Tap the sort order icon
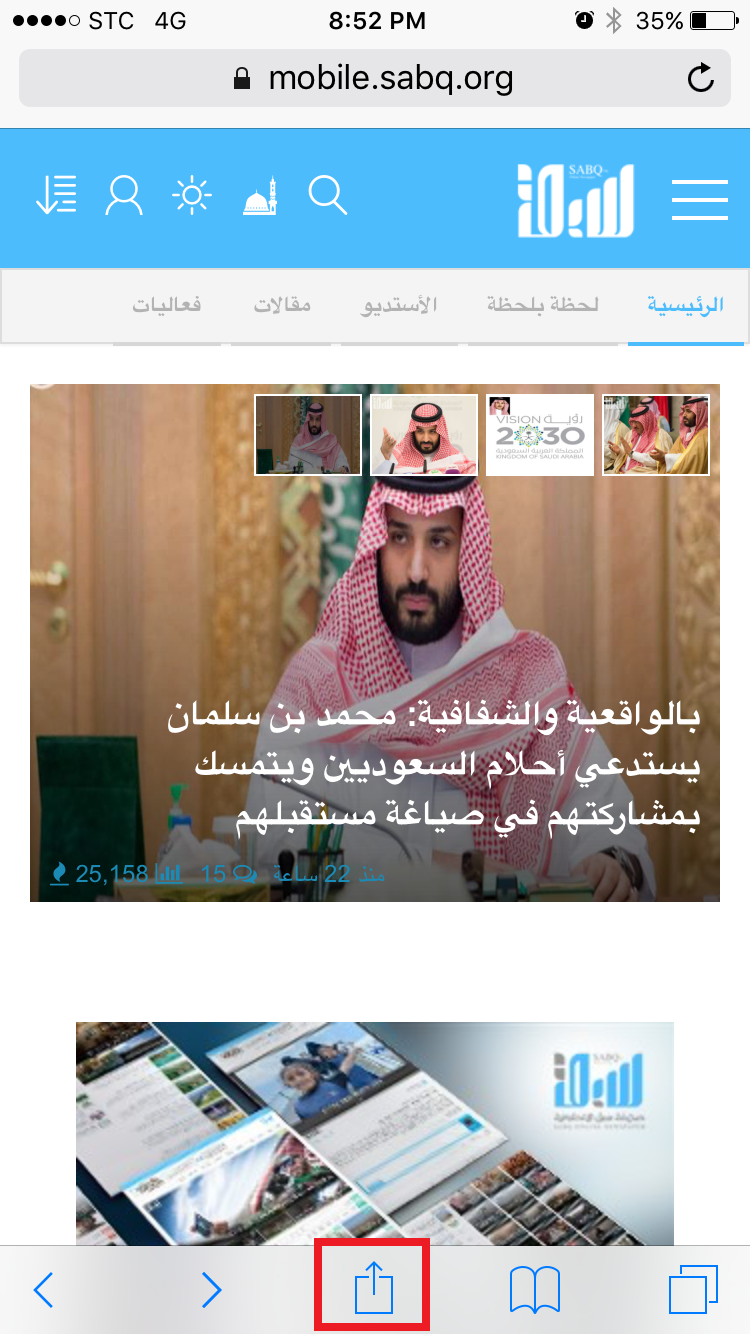 click(55, 195)
